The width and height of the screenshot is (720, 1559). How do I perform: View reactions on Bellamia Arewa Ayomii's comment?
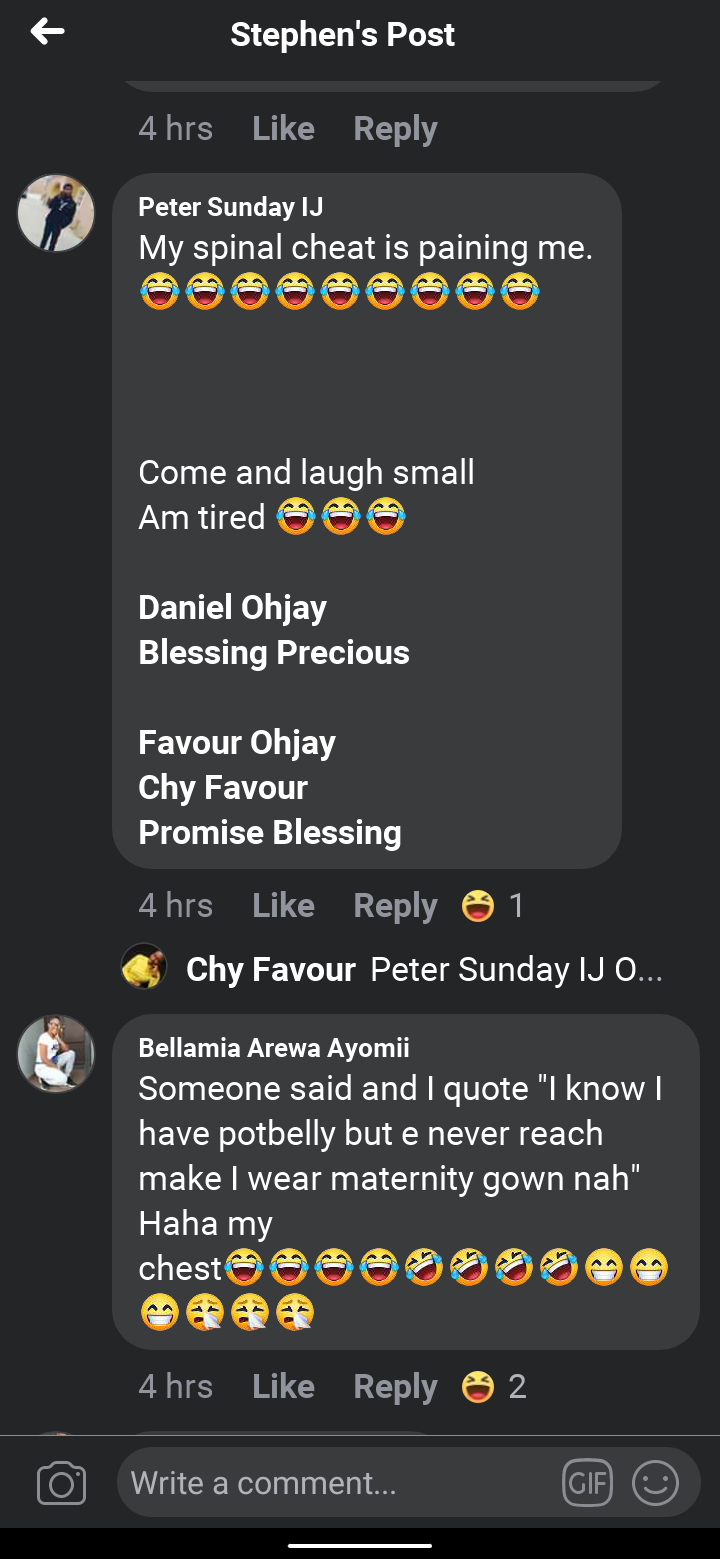click(x=493, y=1386)
